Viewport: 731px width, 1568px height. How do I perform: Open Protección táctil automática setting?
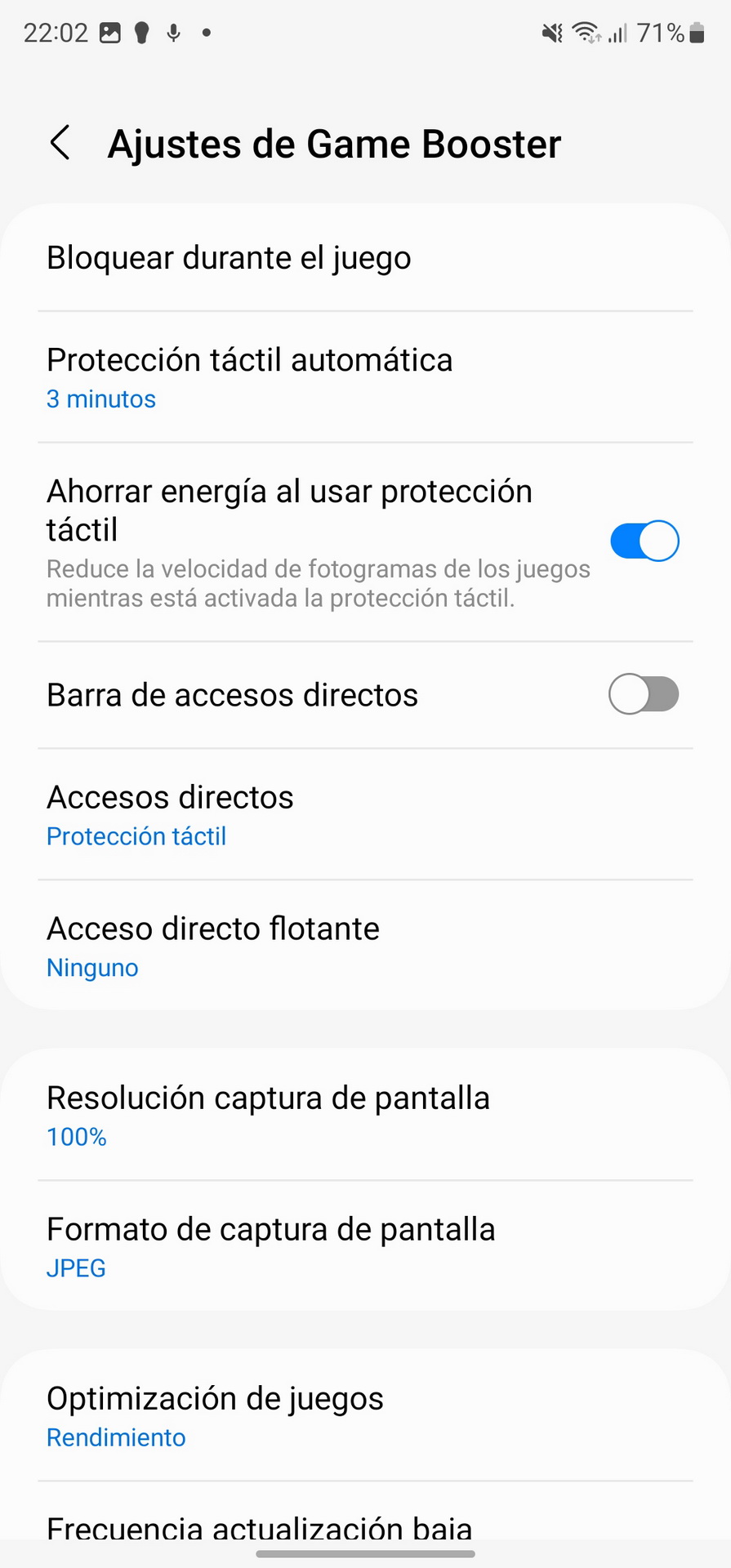pos(365,377)
